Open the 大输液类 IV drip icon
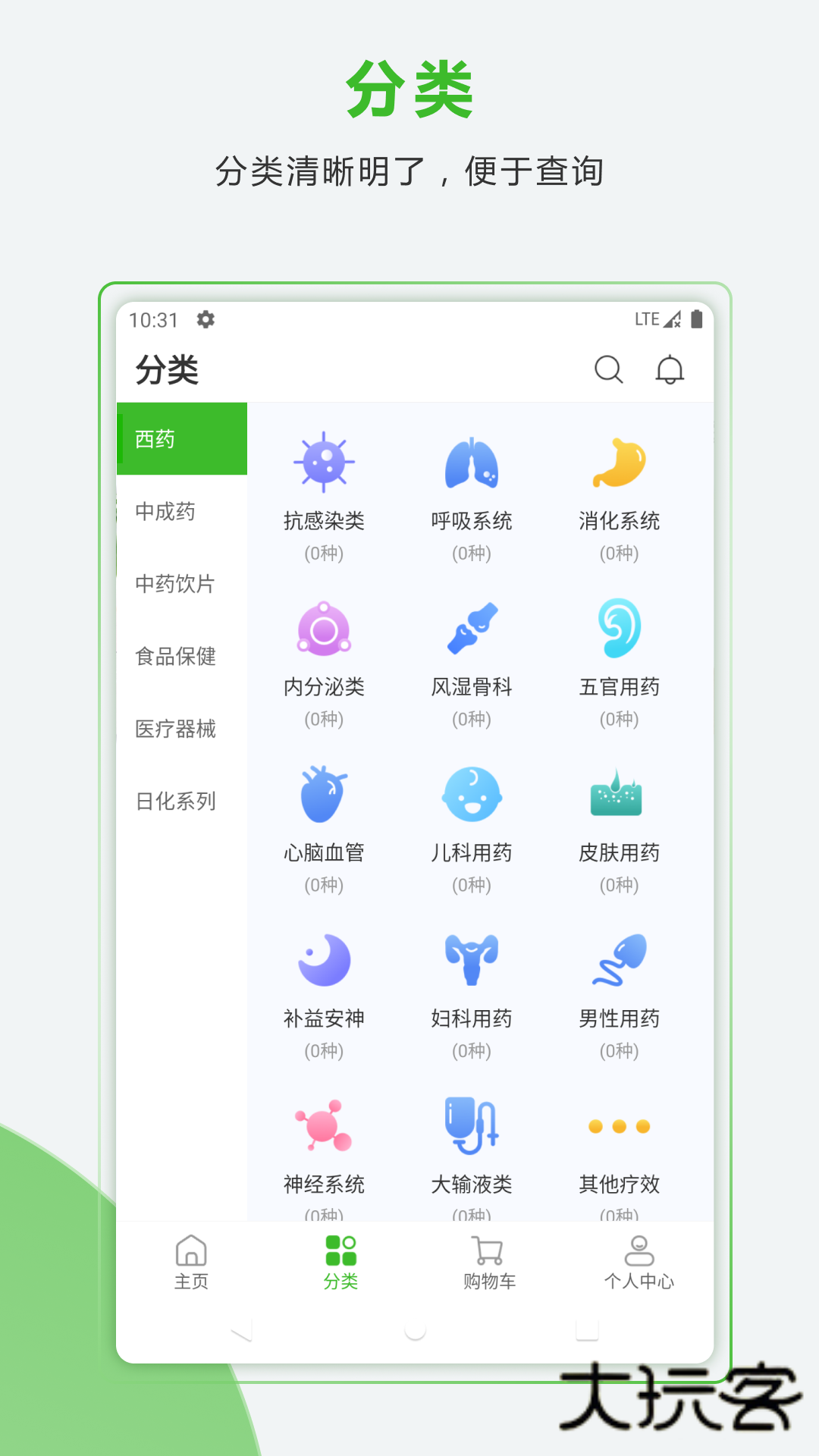The height and width of the screenshot is (1456, 819). tap(472, 1127)
